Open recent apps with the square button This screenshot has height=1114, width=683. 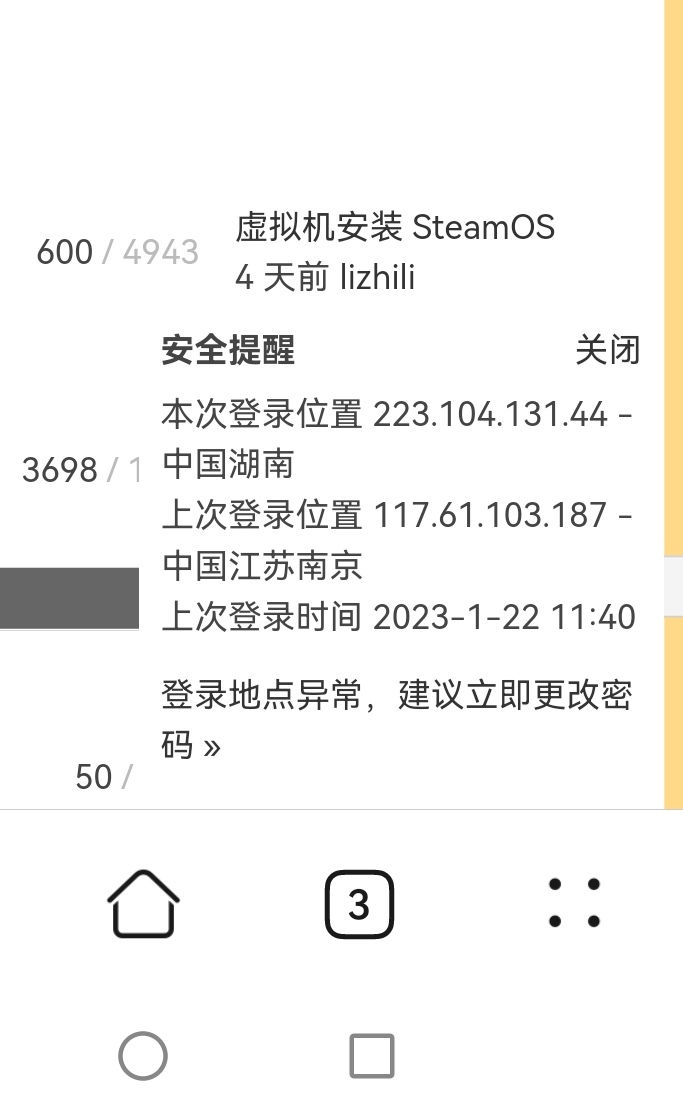pyautogui.click(x=372, y=1056)
